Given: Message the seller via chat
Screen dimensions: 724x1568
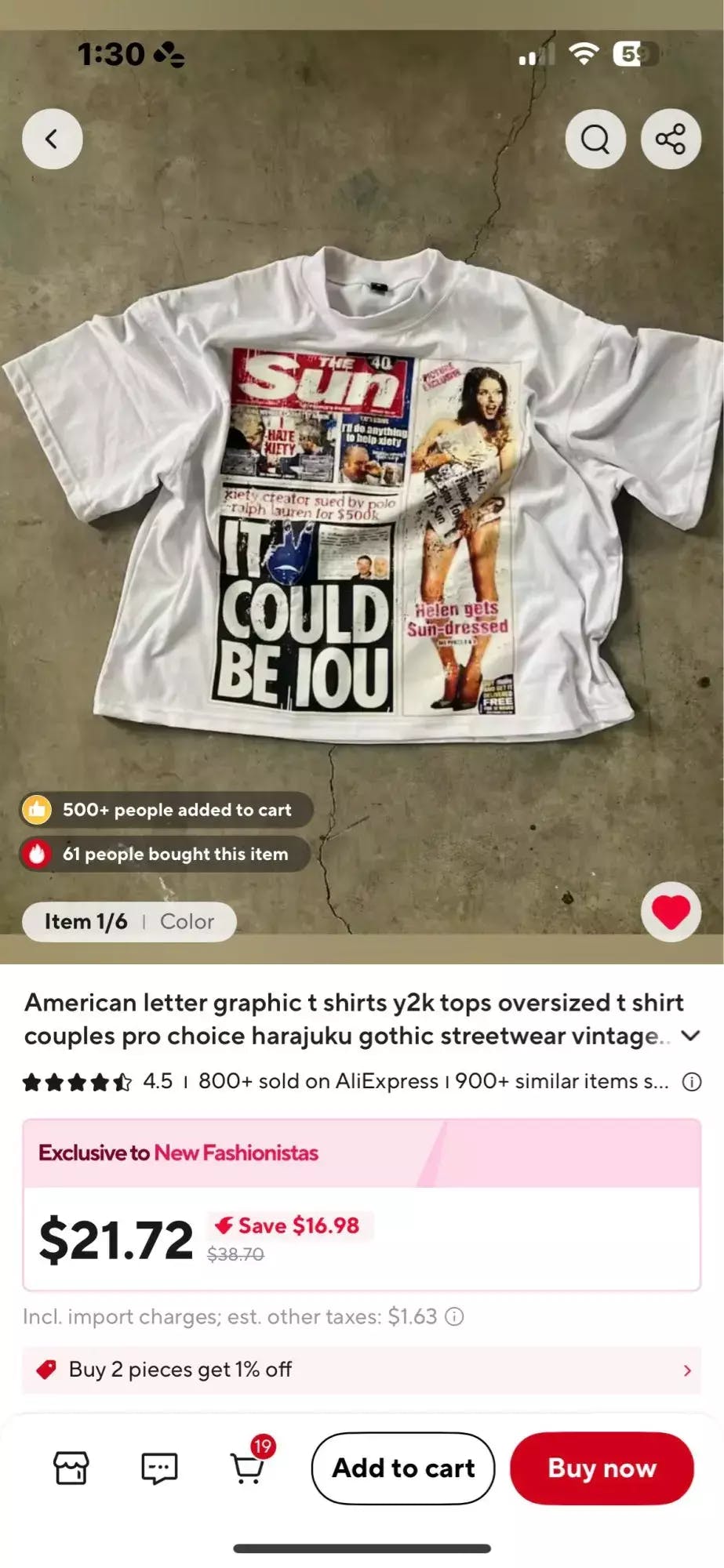Looking at the screenshot, I should point(158,1468).
